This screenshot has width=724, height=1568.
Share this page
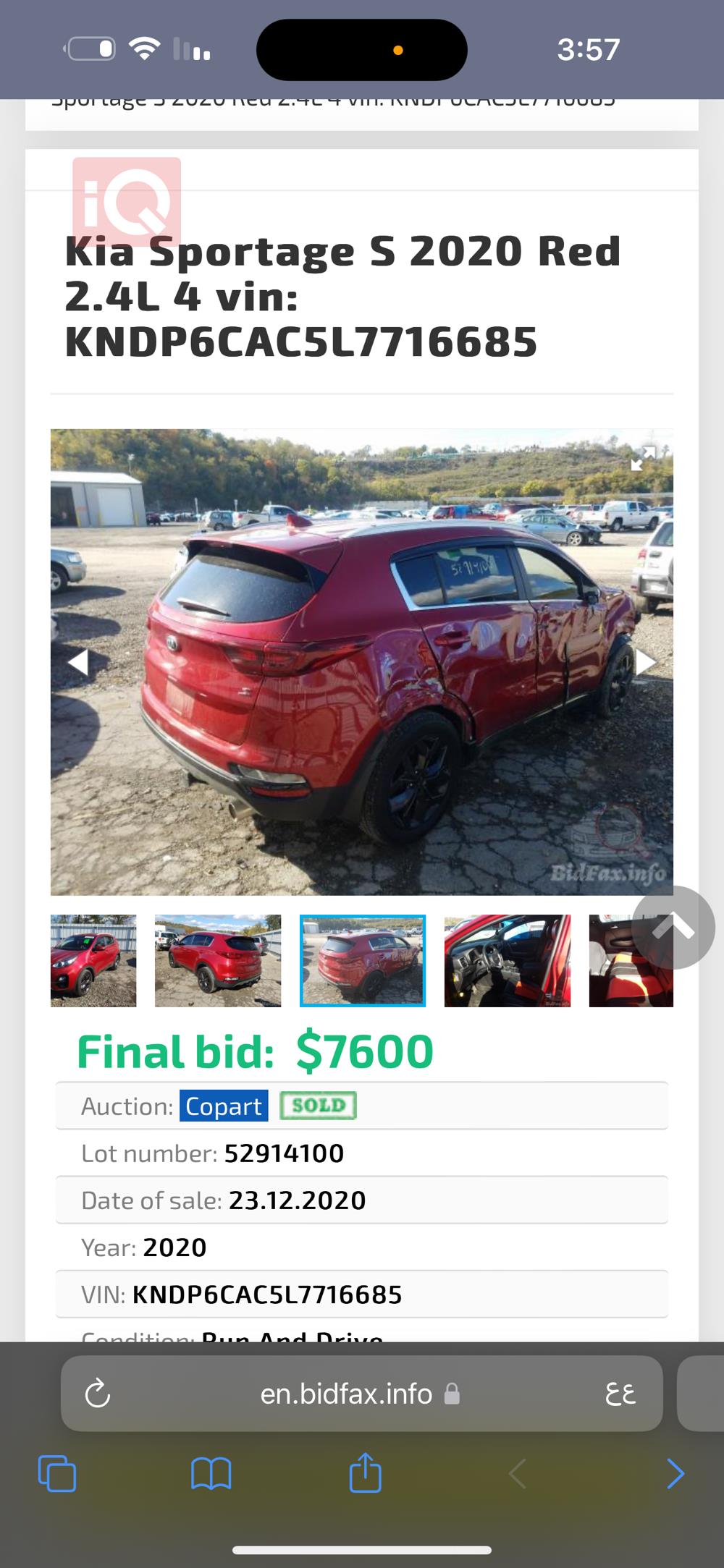(x=365, y=1472)
